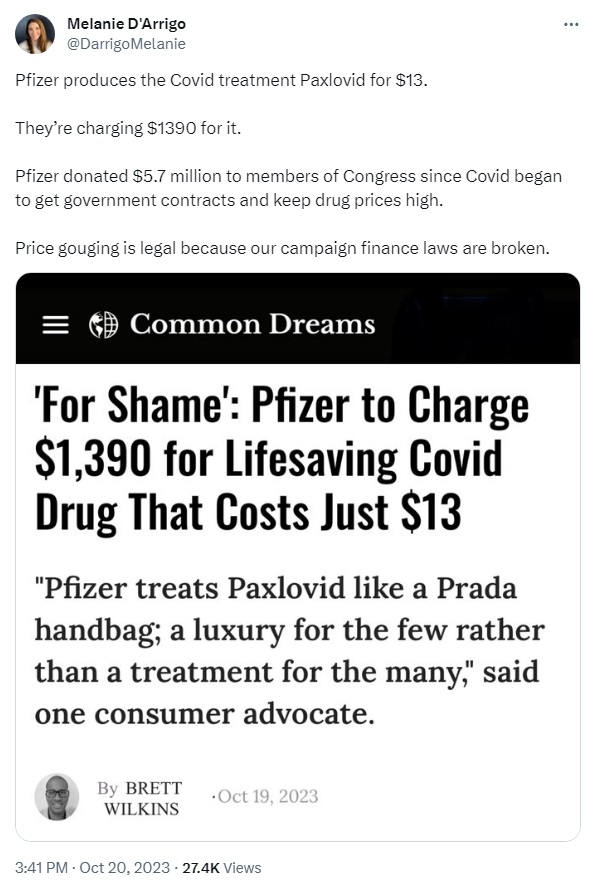Open the @DarrigoMelanie handle link
The height and width of the screenshot is (886, 606).
(126, 44)
